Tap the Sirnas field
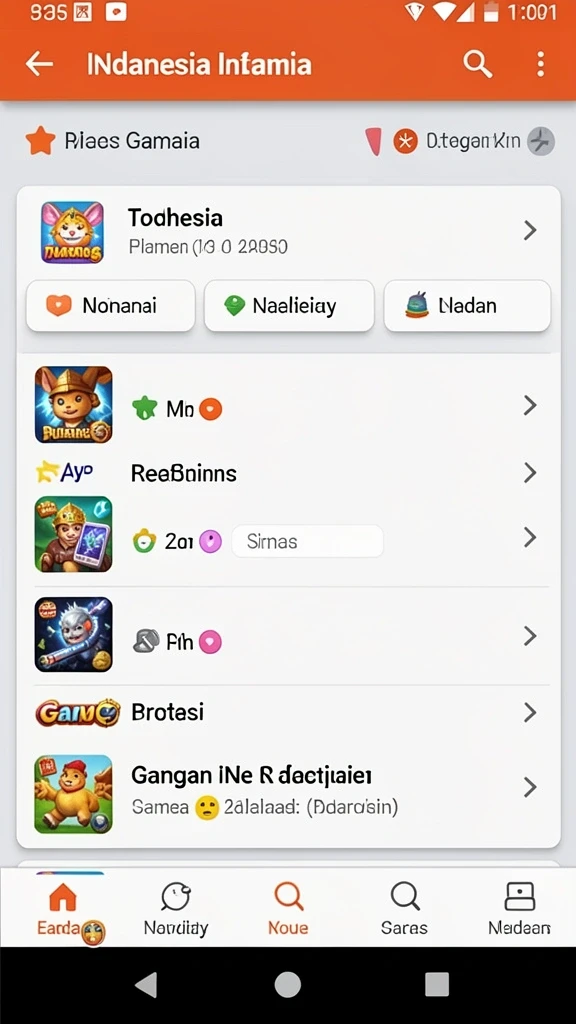The width and height of the screenshot is (576, 1024). 307,541
